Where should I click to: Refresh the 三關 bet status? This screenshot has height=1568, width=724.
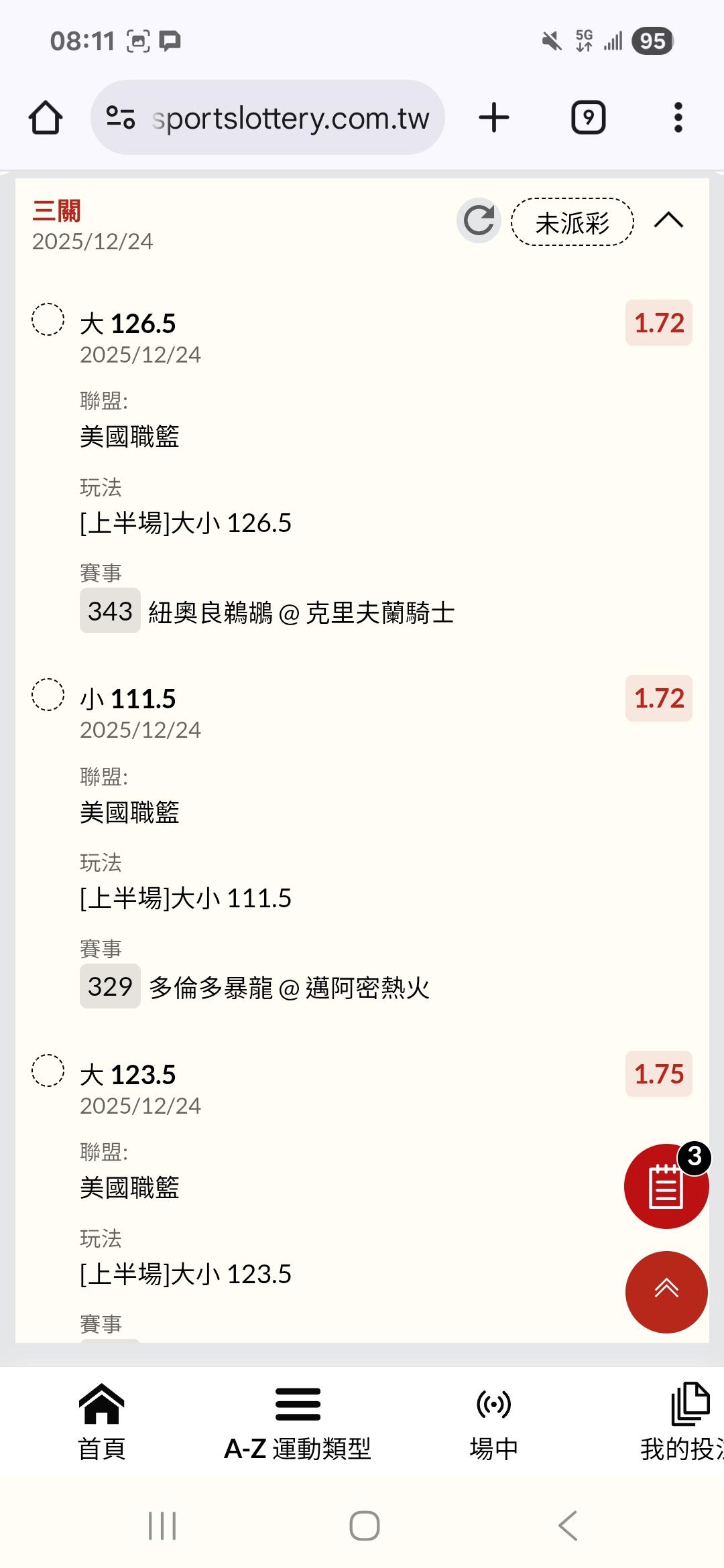[x=479, y=220]
